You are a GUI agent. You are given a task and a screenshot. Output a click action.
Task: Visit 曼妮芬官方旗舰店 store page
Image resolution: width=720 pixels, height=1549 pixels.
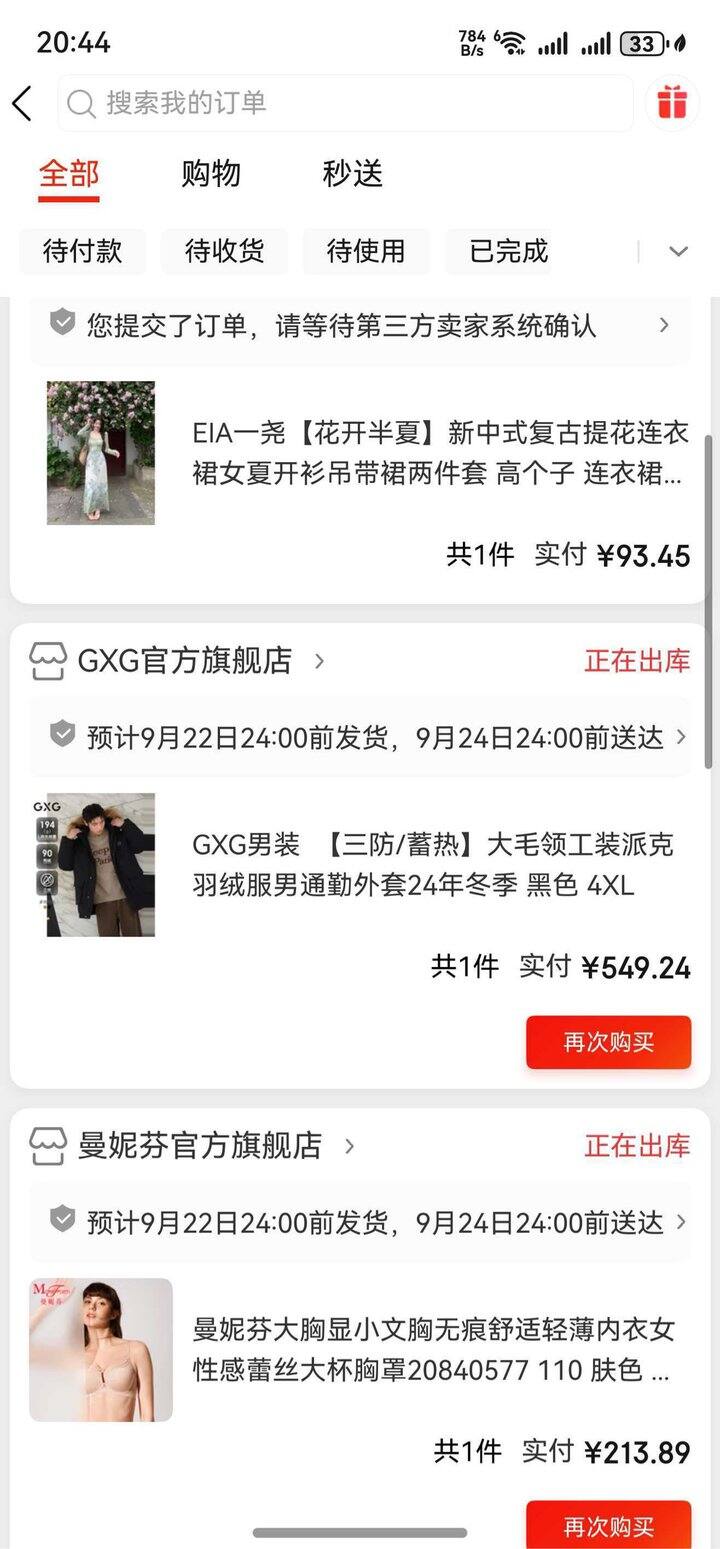coord(200,1145)
